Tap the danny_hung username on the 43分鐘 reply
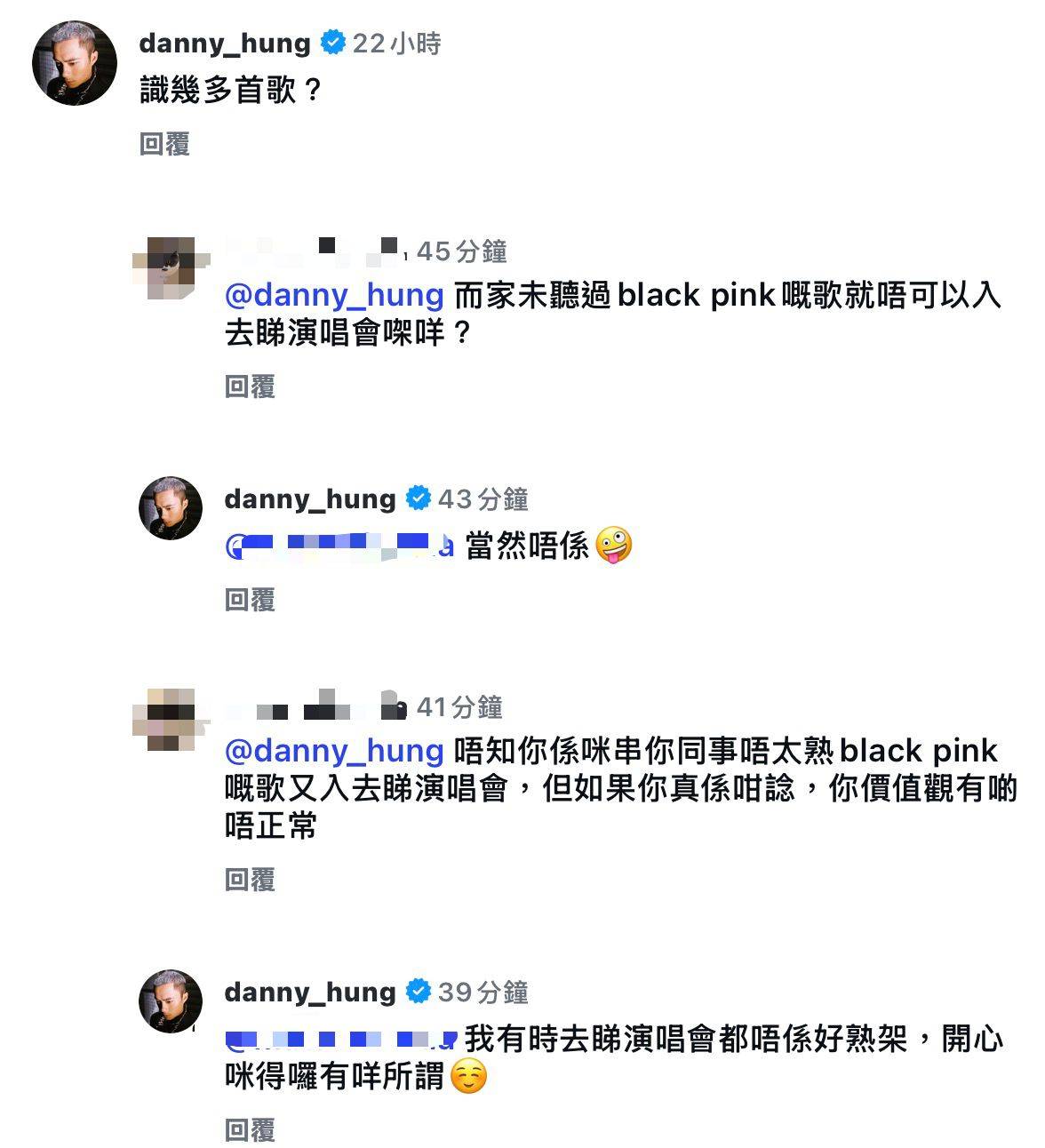Viewport: 1045px width, 1148px height. [x=310, y=499]
